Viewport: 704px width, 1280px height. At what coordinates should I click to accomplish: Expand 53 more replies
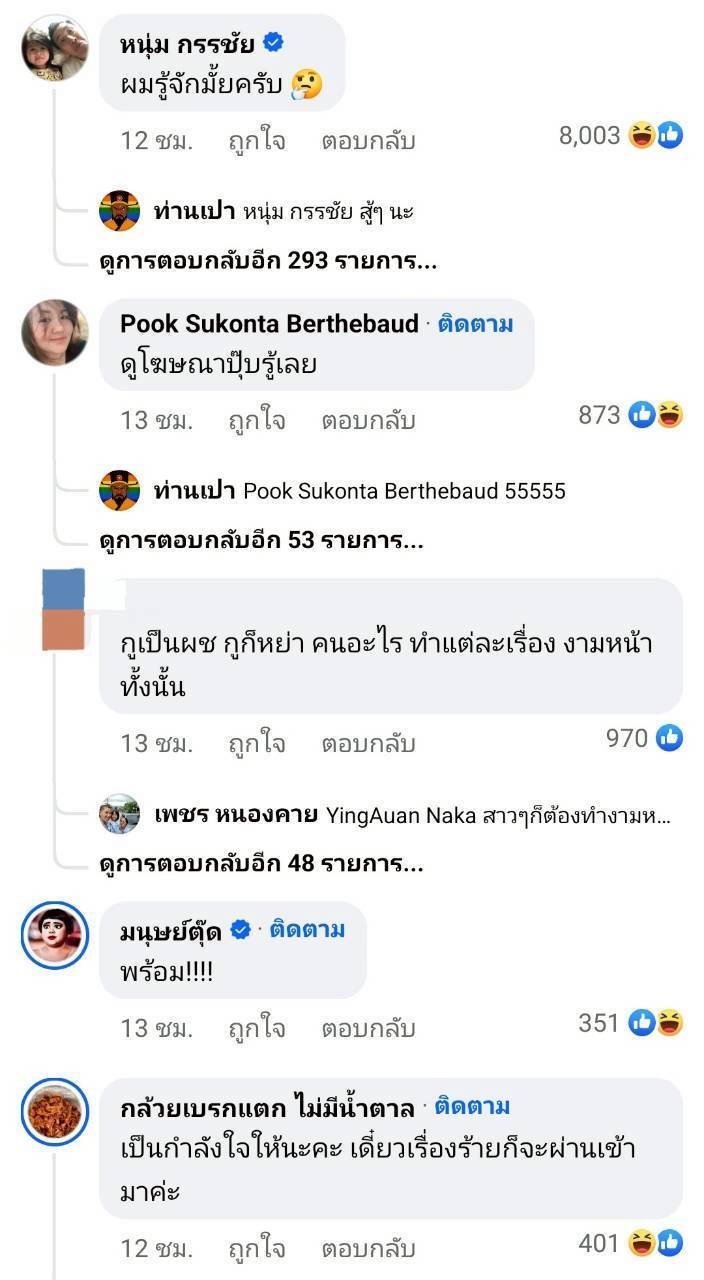click(261, 541)
